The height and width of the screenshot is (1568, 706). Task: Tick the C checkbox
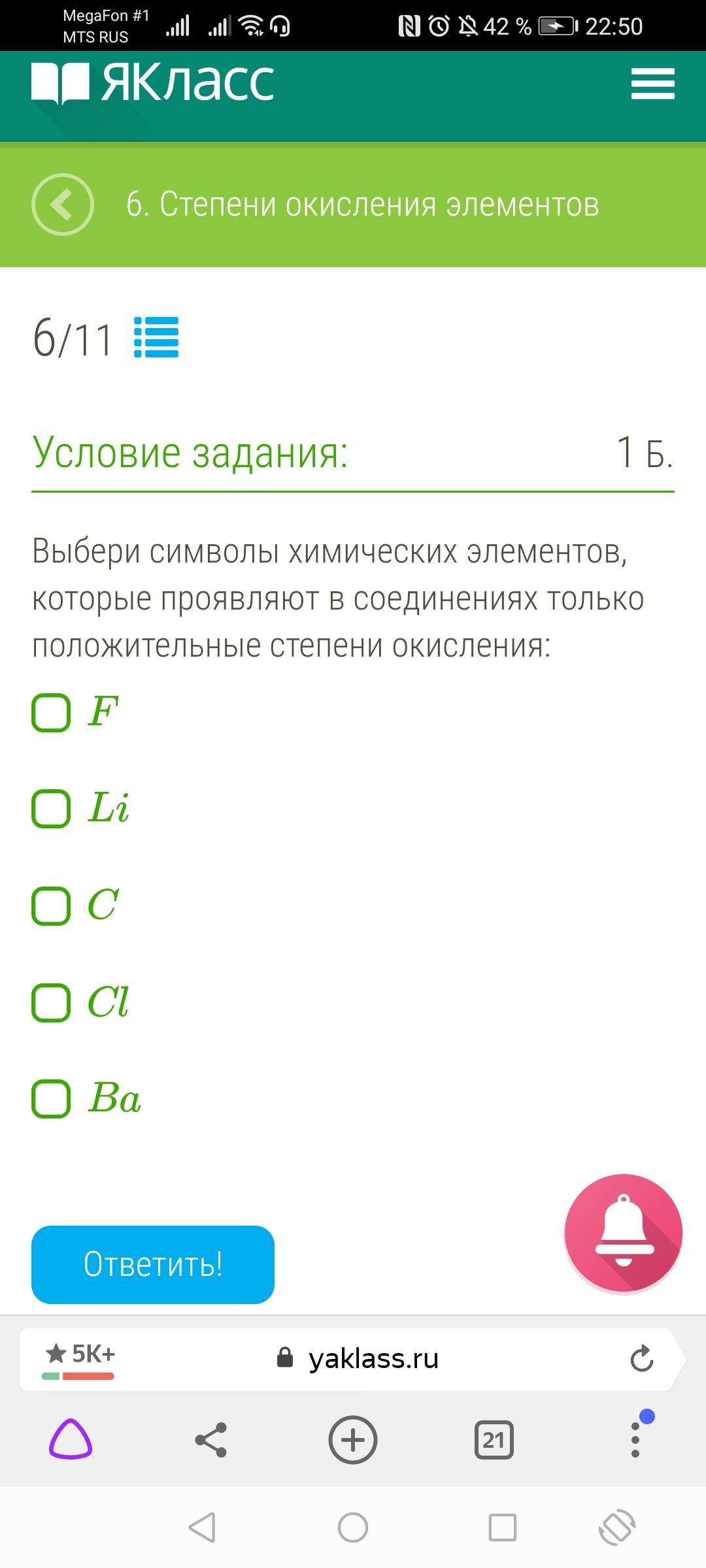click(x=51, y=906)
